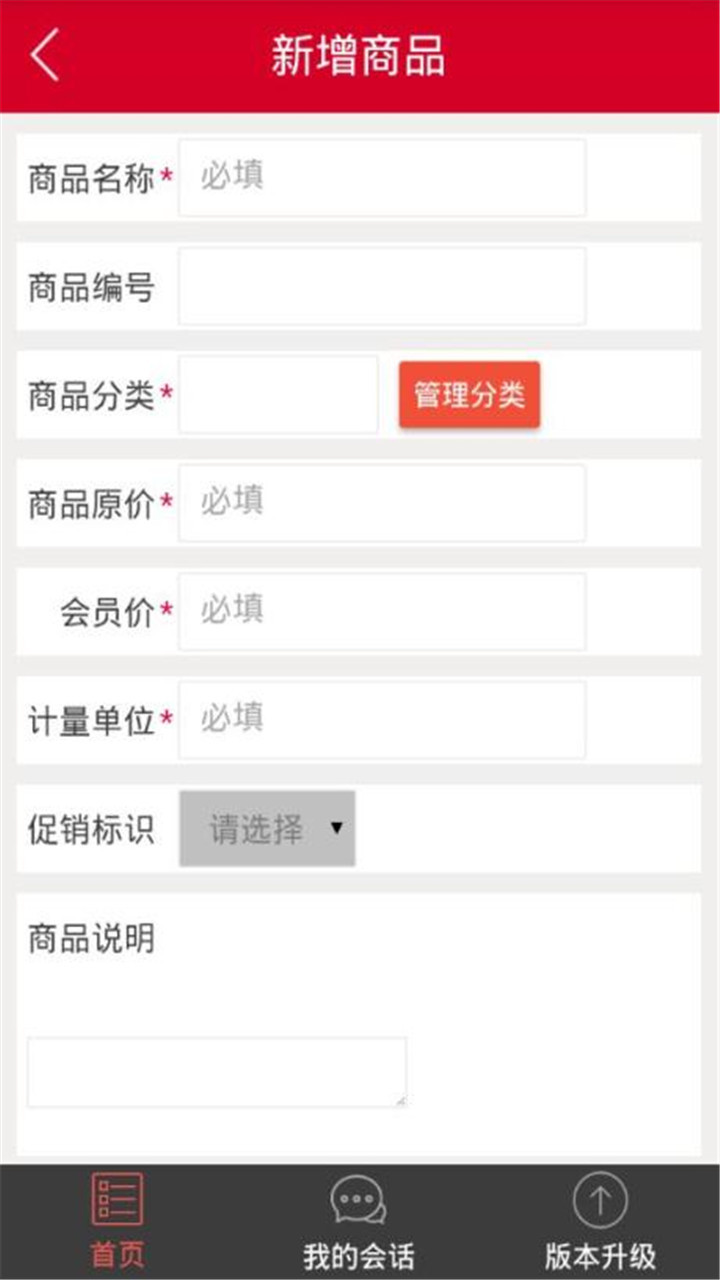Image resolution: width=720 pixels, height=1280 pixels.
Task: Tap the 会员价 input box
Action: coord(381,611)
